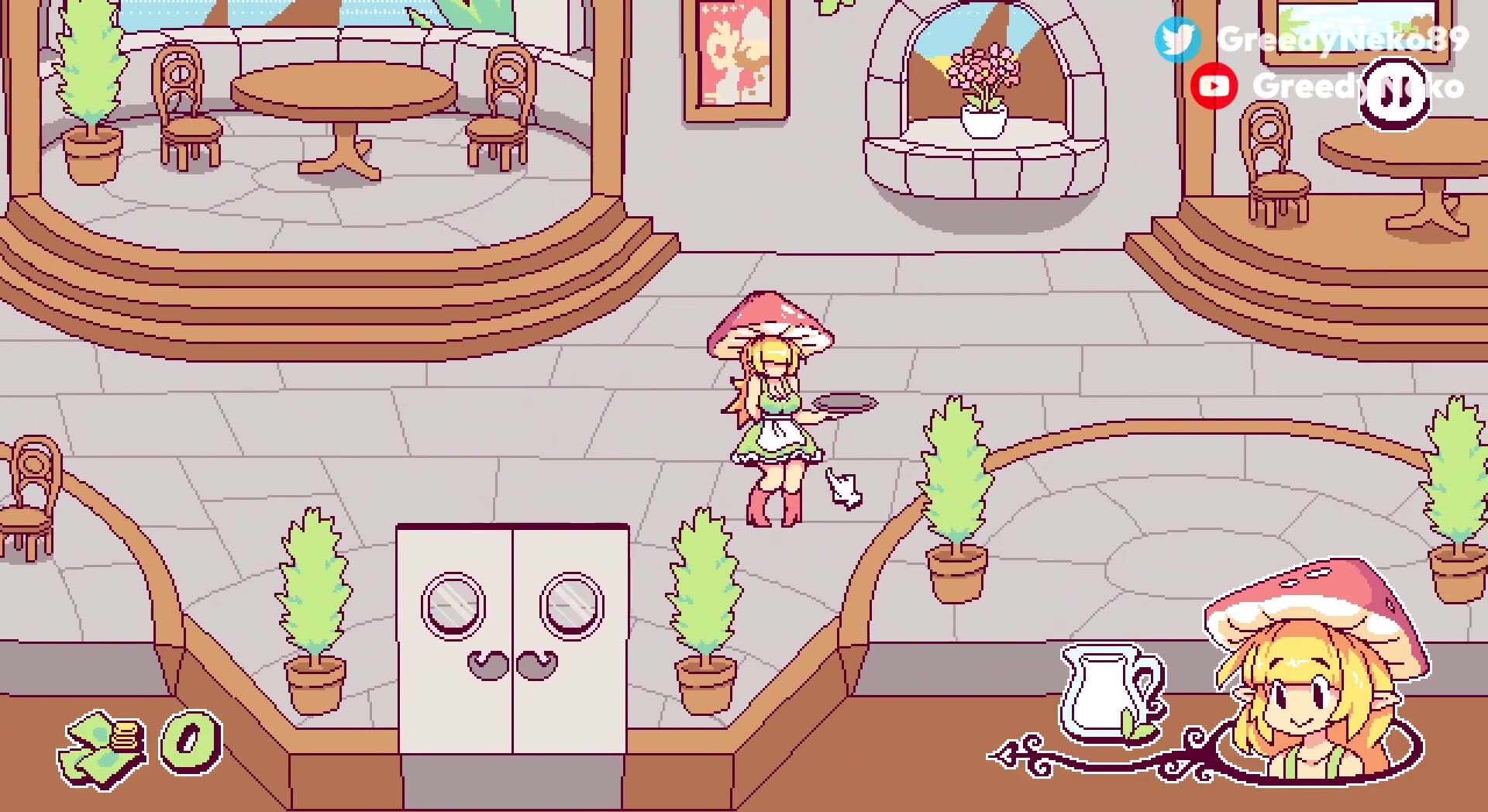Pause the game
1488x812 pixels.
coord(1394,96)
